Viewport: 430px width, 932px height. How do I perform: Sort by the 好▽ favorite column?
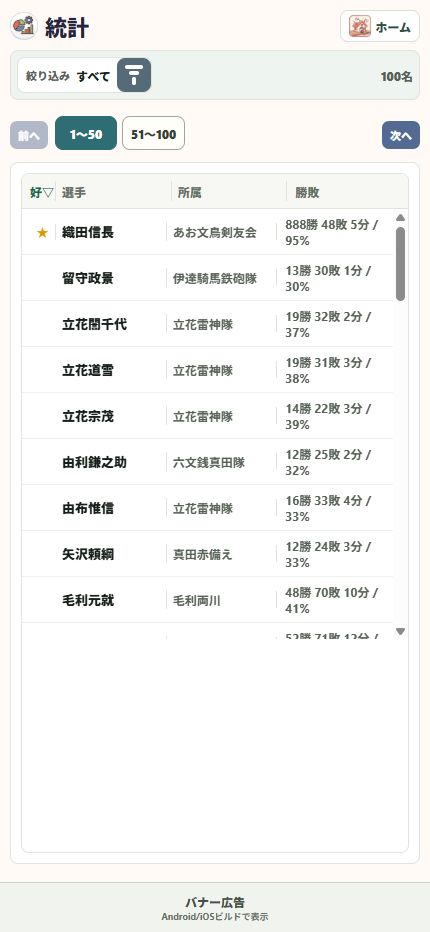click(42, 192)
